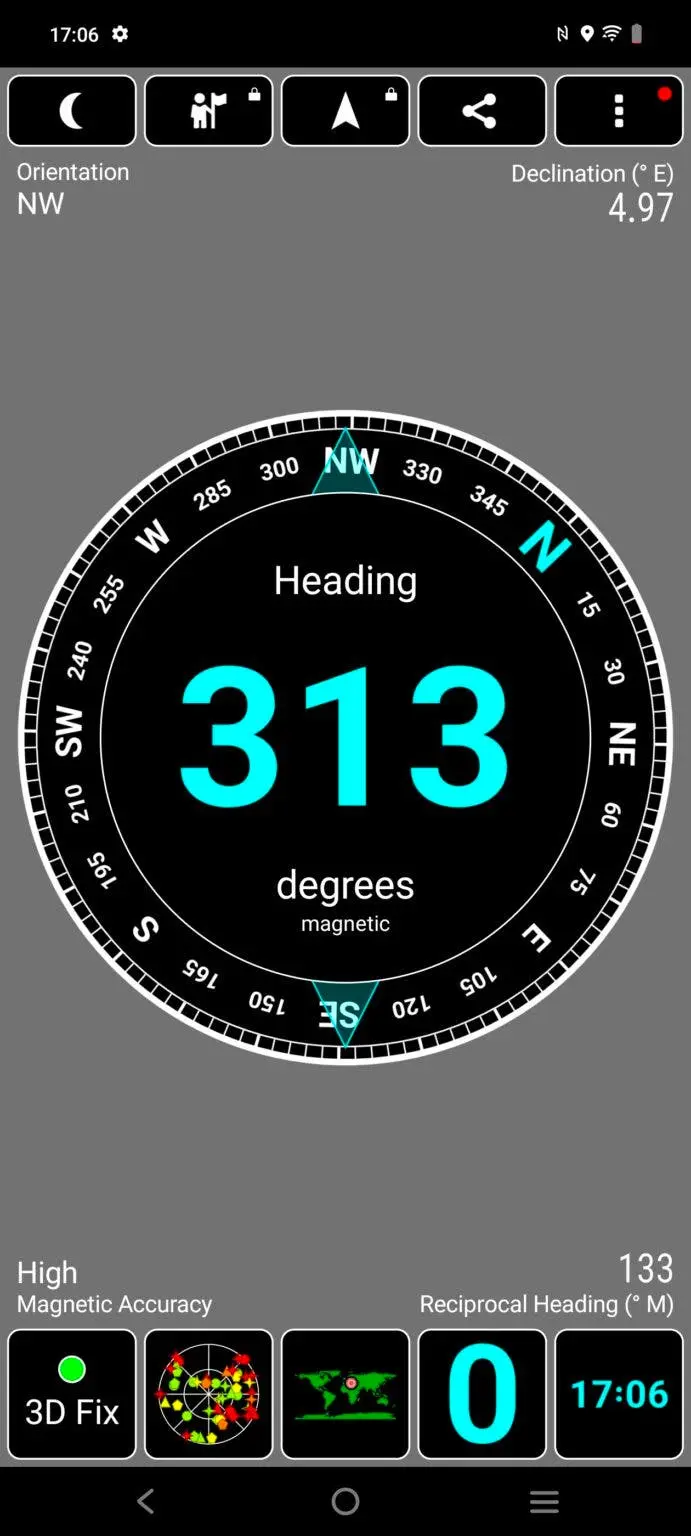Share the current heading

point(482,111)
